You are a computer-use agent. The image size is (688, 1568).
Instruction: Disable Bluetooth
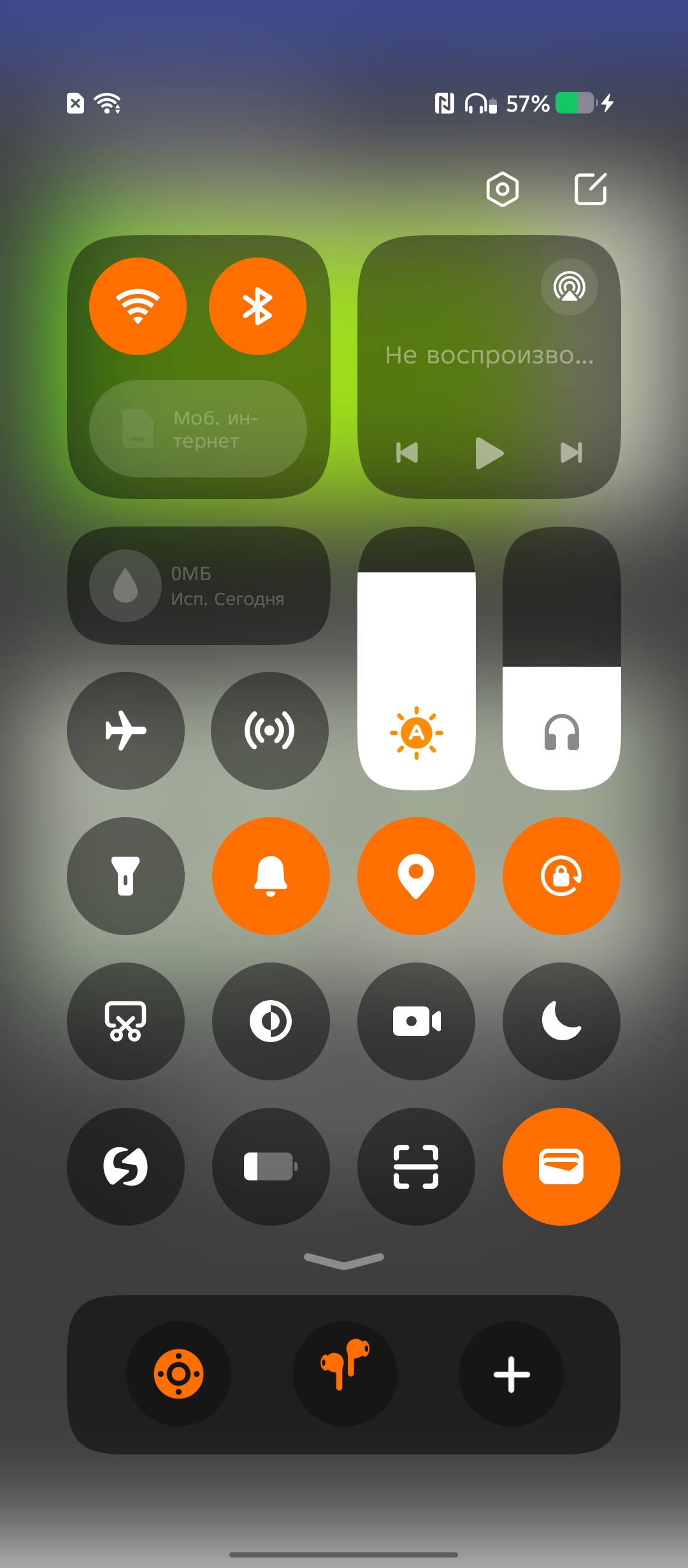tap(257, 307)
